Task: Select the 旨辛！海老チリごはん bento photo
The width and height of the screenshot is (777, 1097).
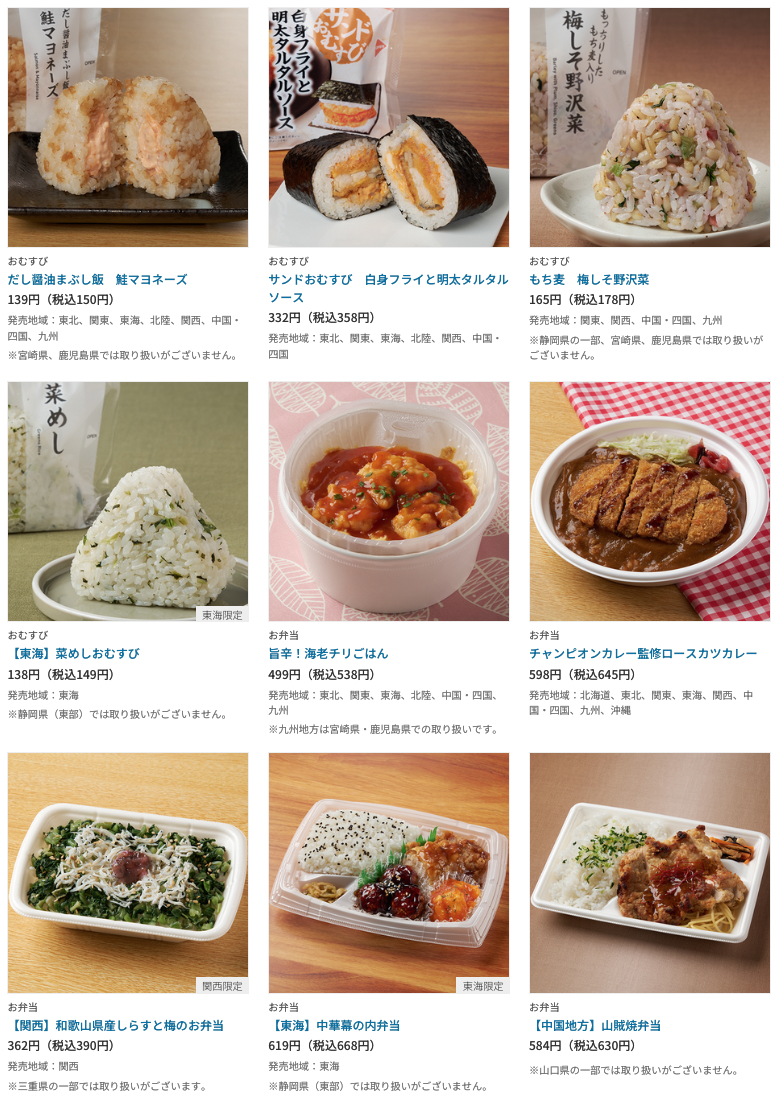Action: tap(388, 500)
